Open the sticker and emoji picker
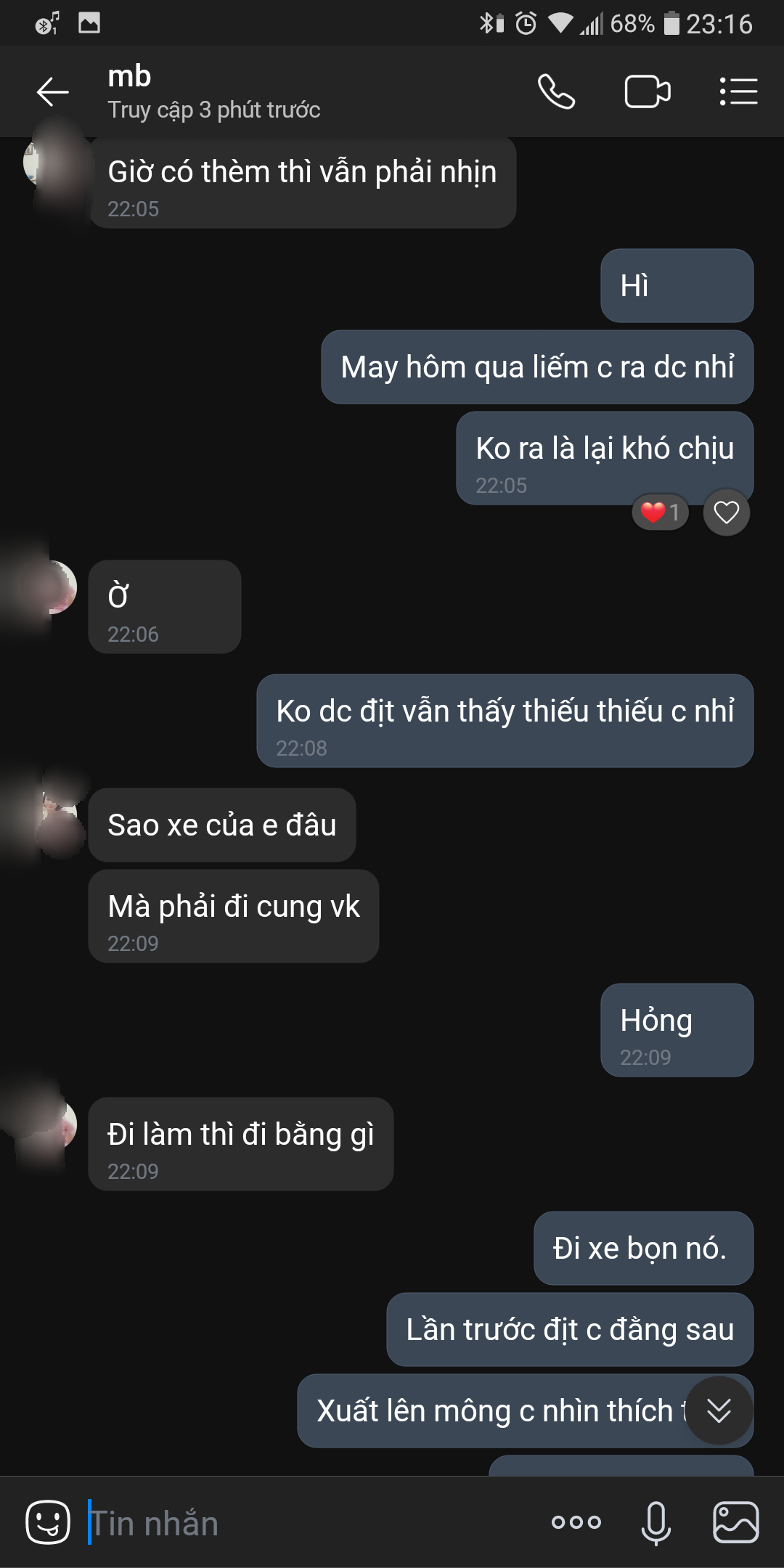Screen dimensions: 784x1568 click(x=48, y=1522)
